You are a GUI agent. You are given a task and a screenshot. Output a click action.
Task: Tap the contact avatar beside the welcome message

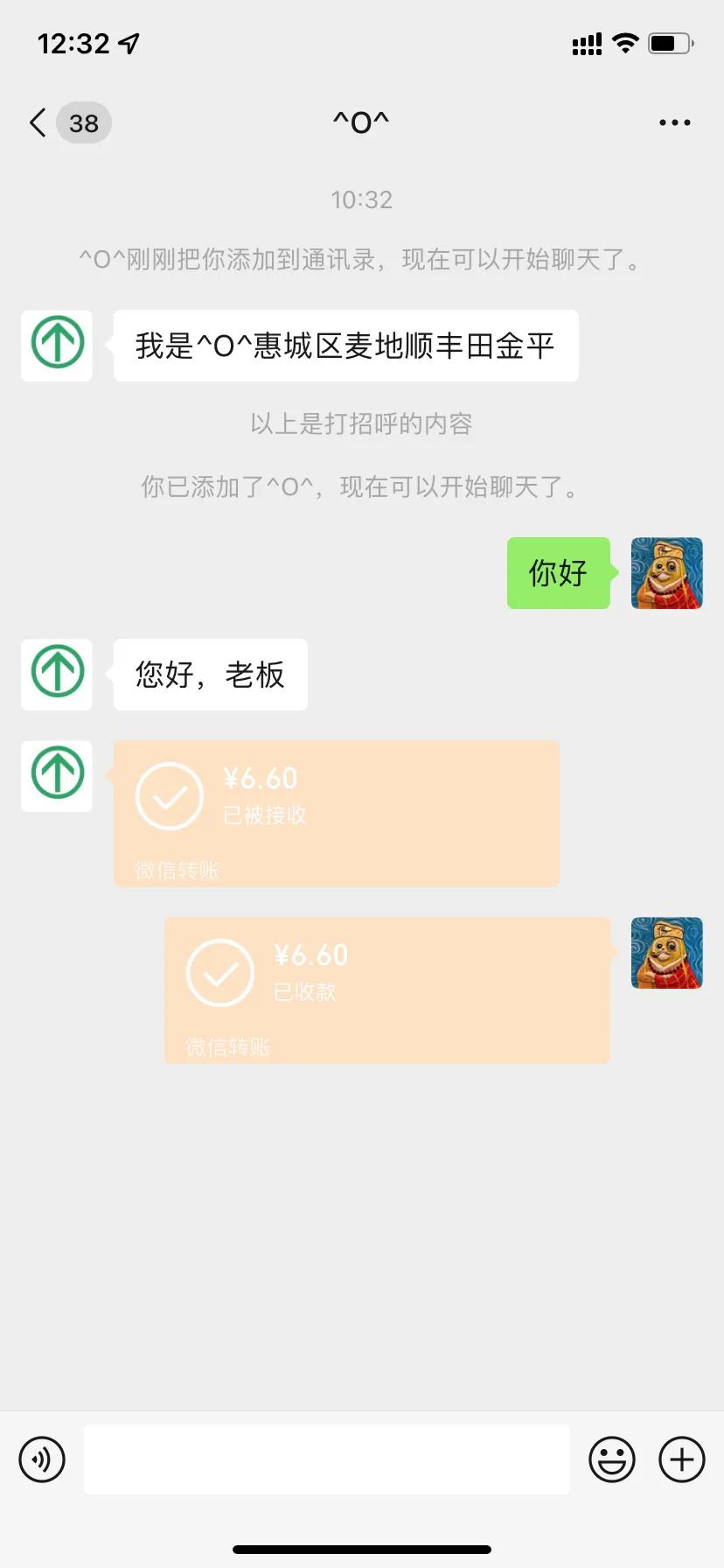point(56,346)
